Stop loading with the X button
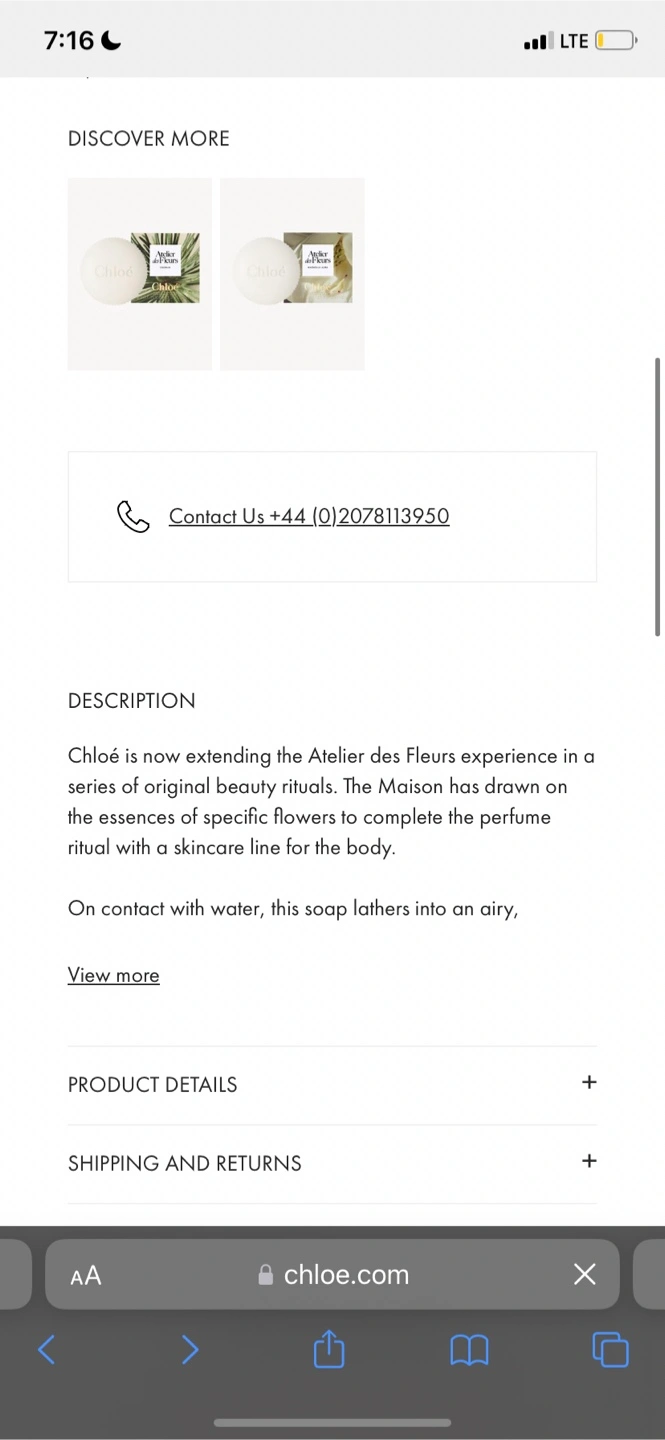 [585, 1274]
